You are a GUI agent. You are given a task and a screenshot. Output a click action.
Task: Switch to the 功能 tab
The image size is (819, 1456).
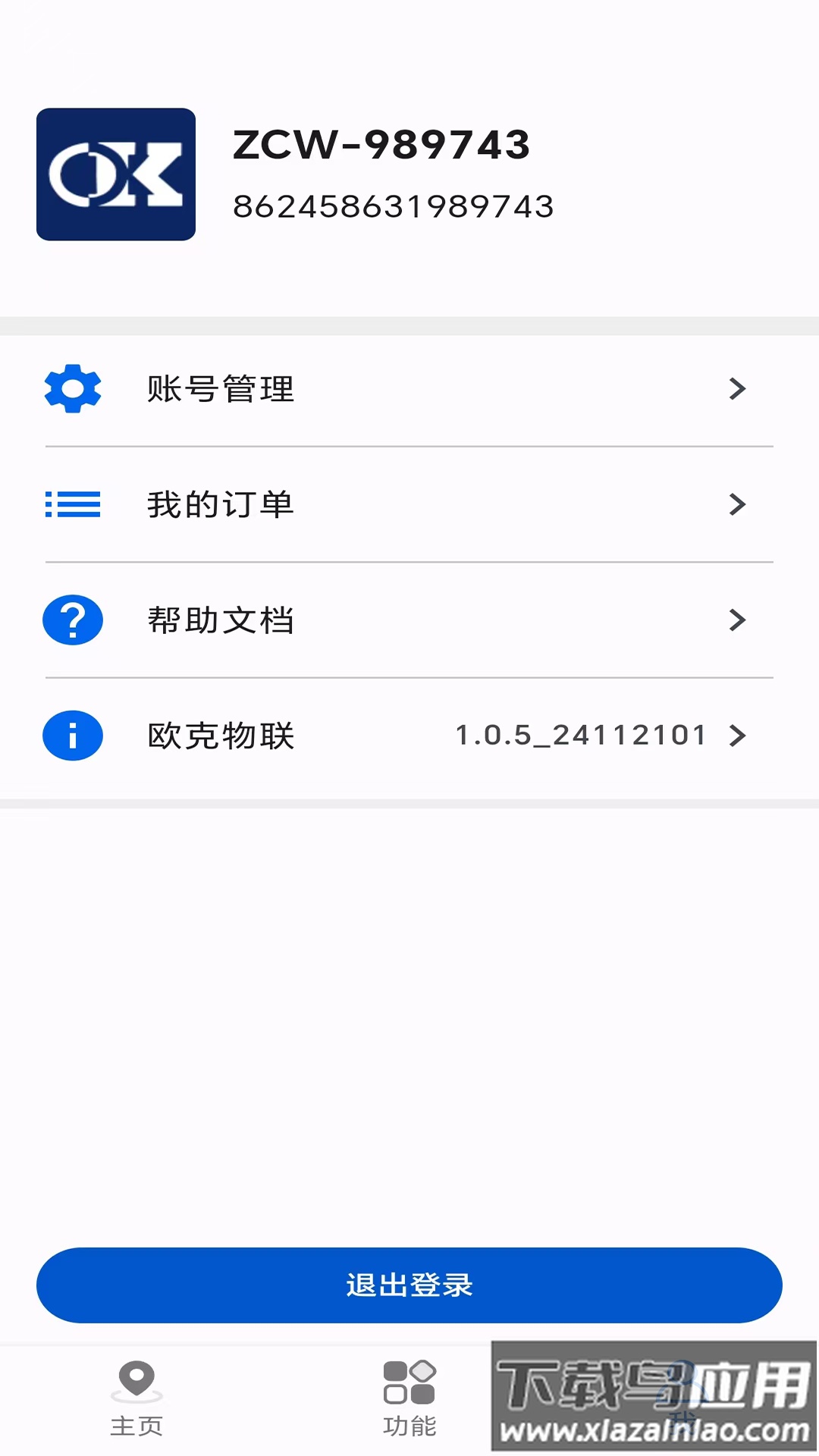[409, 1403]
